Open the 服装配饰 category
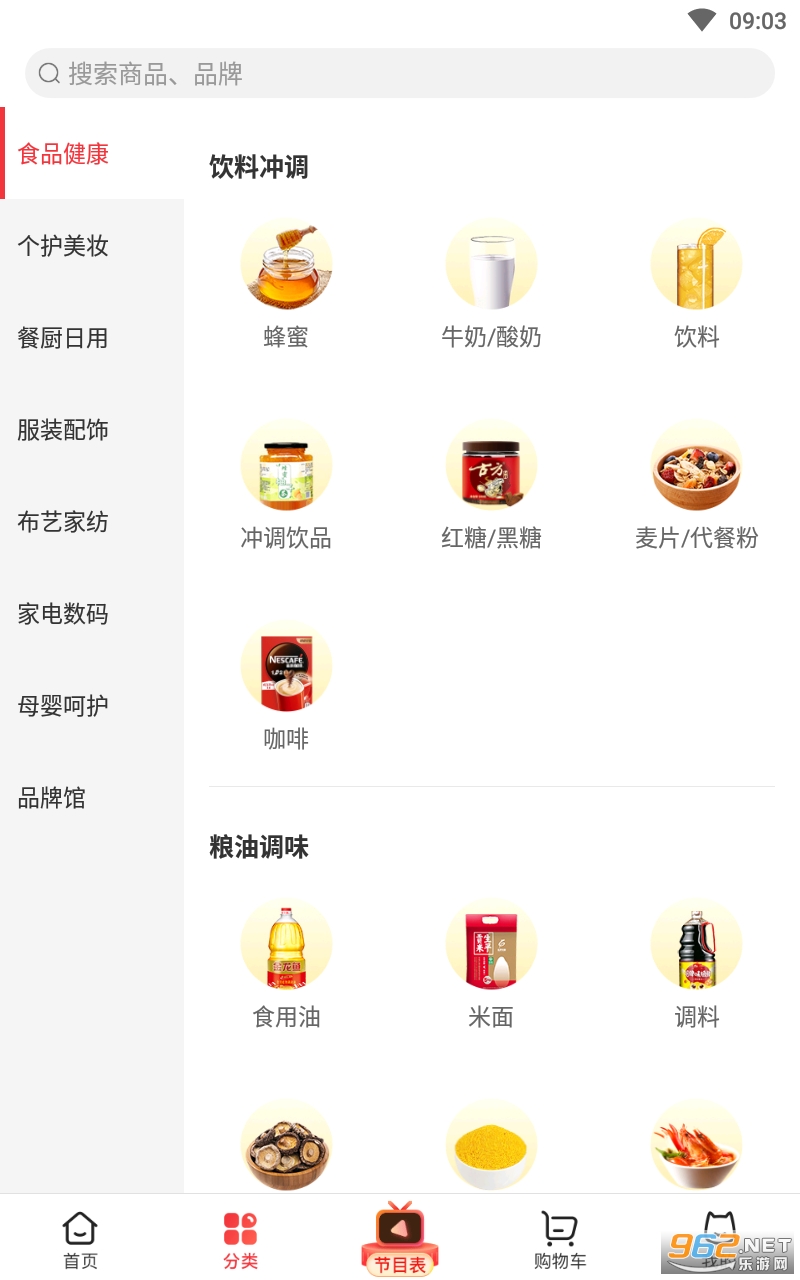This screenshot has width=800, height=1280. [x=63, y=430]
